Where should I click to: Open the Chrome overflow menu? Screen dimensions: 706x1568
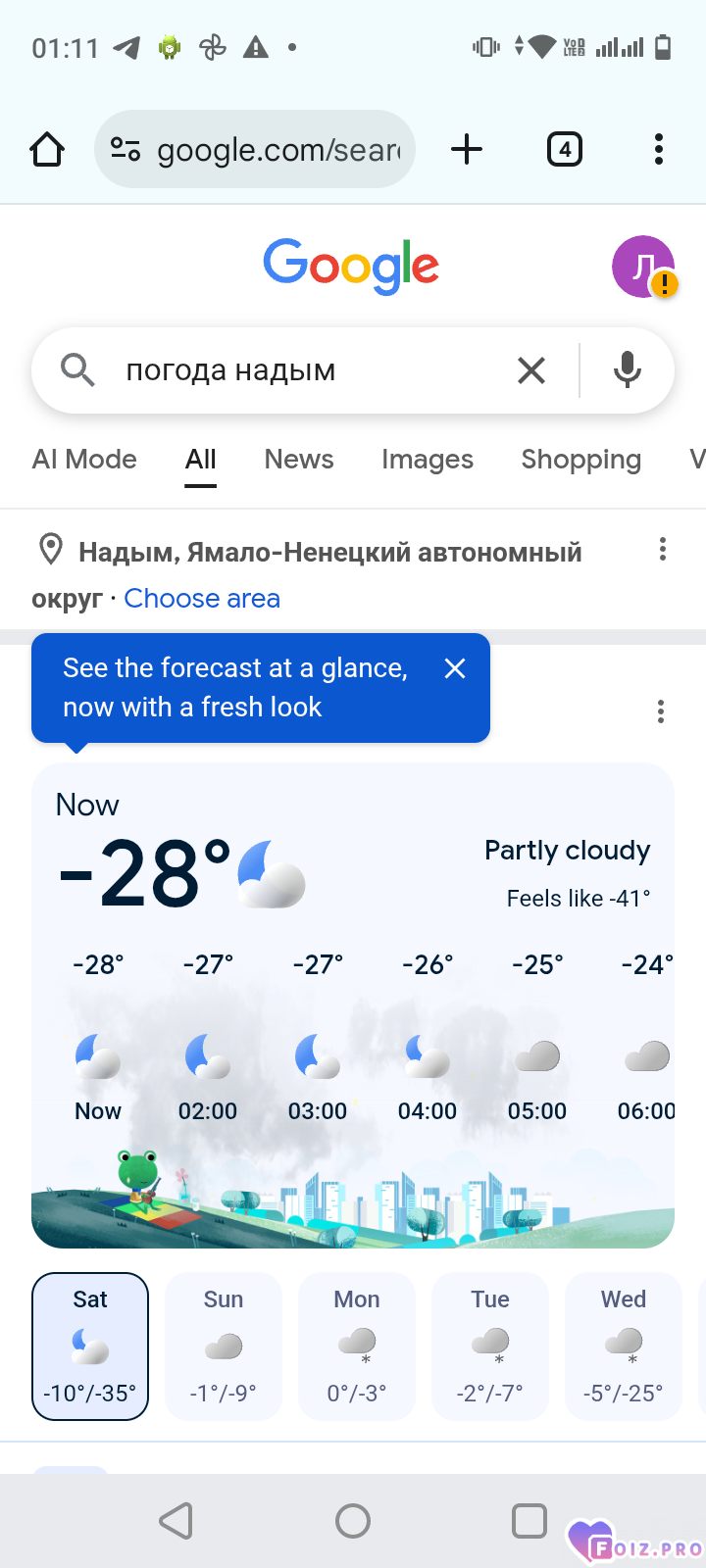tap(659, 150)
